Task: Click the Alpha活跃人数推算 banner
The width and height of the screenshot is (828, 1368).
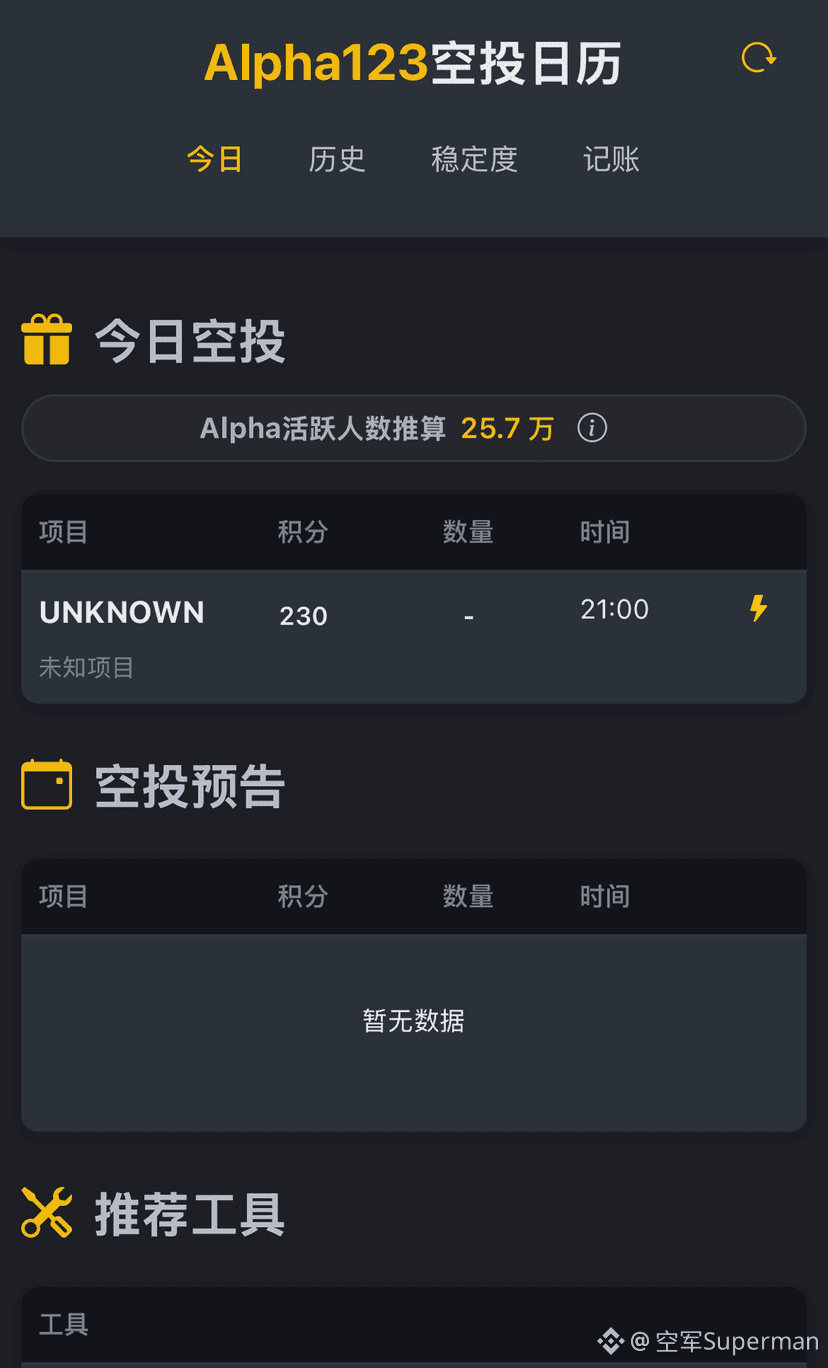Action: pos(414,428)
